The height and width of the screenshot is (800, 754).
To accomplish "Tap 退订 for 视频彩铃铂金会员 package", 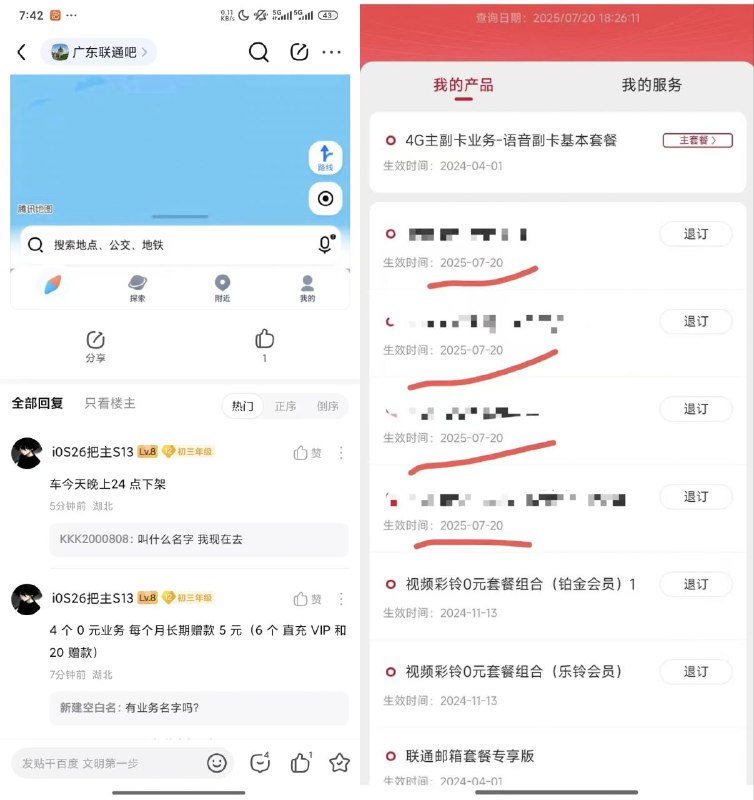I will (695, 584).
